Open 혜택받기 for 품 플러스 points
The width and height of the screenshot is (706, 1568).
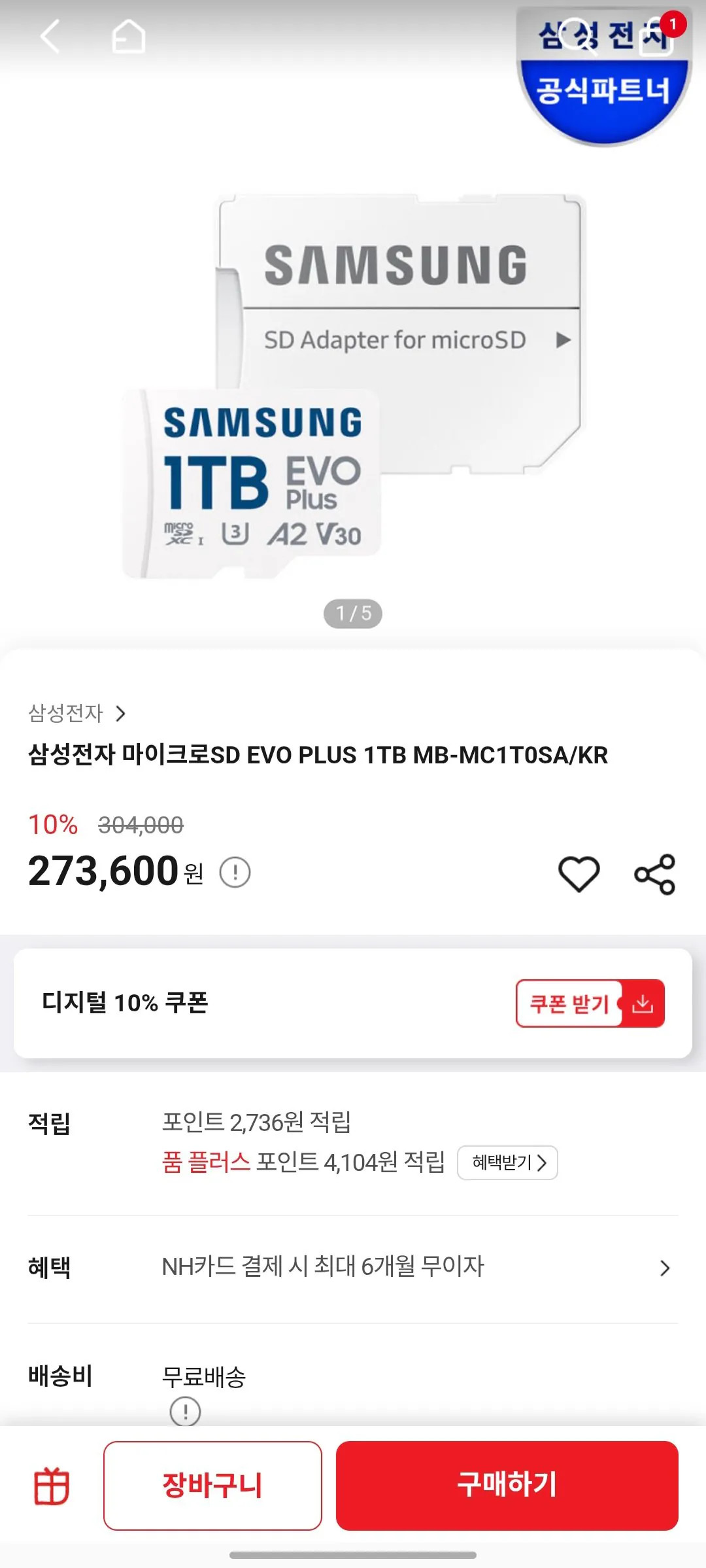tap(509, 1163)
